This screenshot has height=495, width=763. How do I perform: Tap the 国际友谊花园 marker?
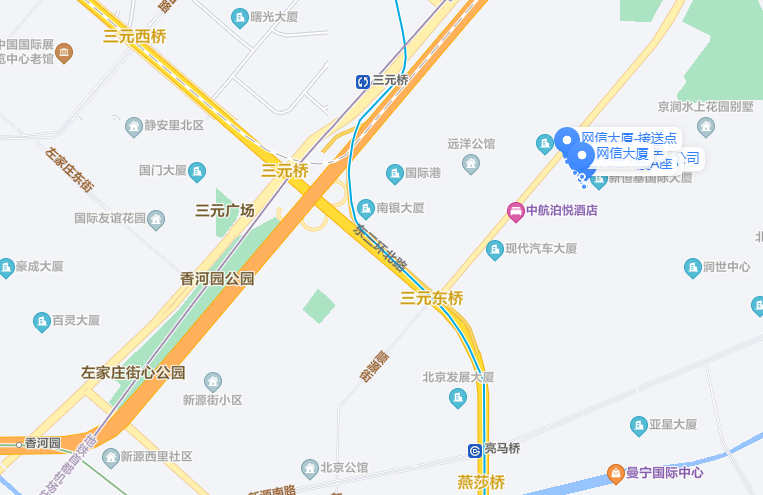point(156,219)
